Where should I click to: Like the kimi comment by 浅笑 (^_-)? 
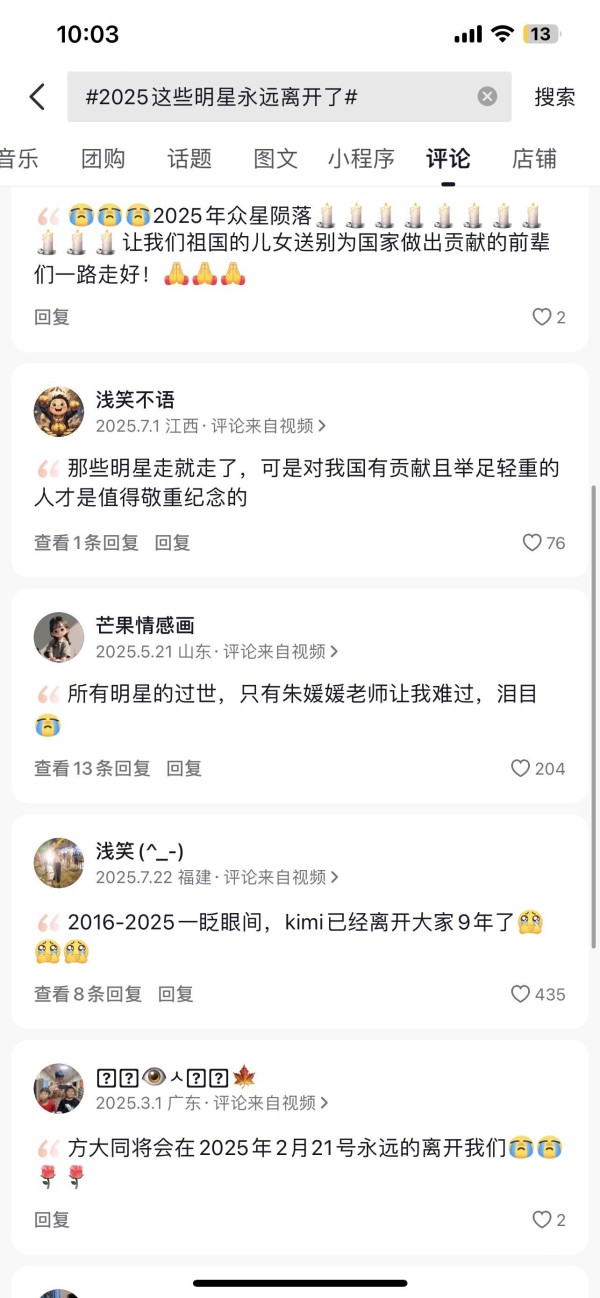[520, 994]
